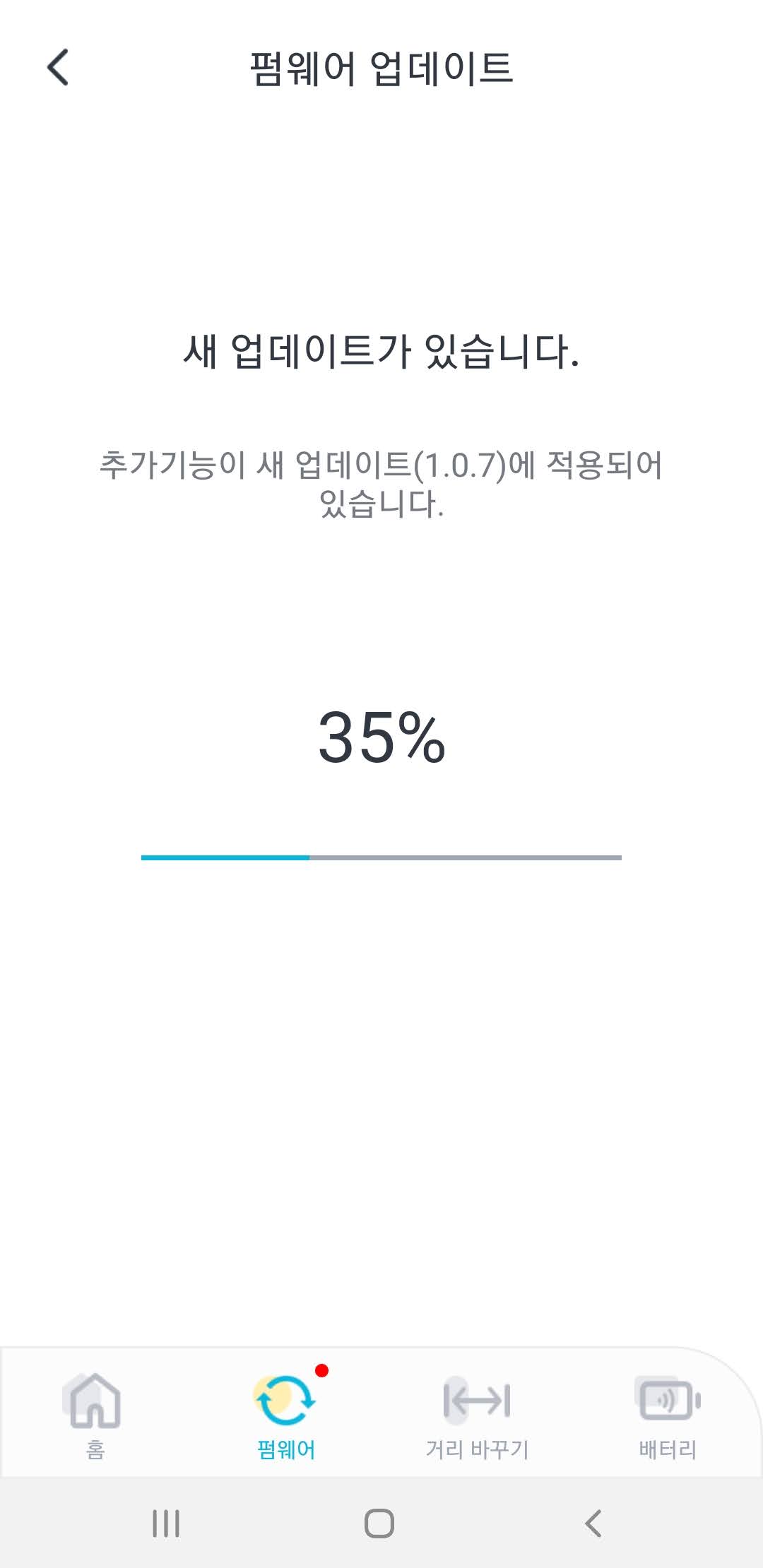This screenshot has width=763, height=1568.
Task: Tap the system home button
Action: 379,1524
